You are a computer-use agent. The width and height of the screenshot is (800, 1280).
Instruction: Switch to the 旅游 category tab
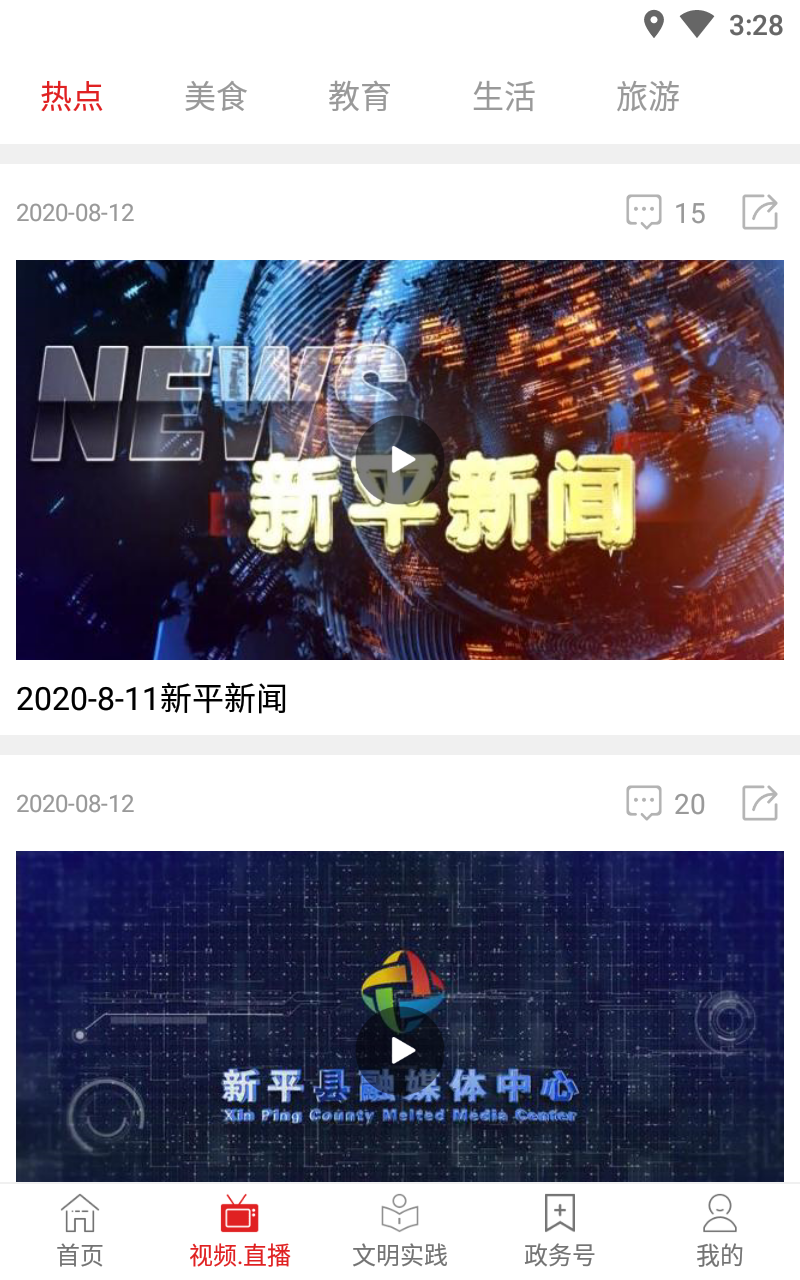pos(647,97)
